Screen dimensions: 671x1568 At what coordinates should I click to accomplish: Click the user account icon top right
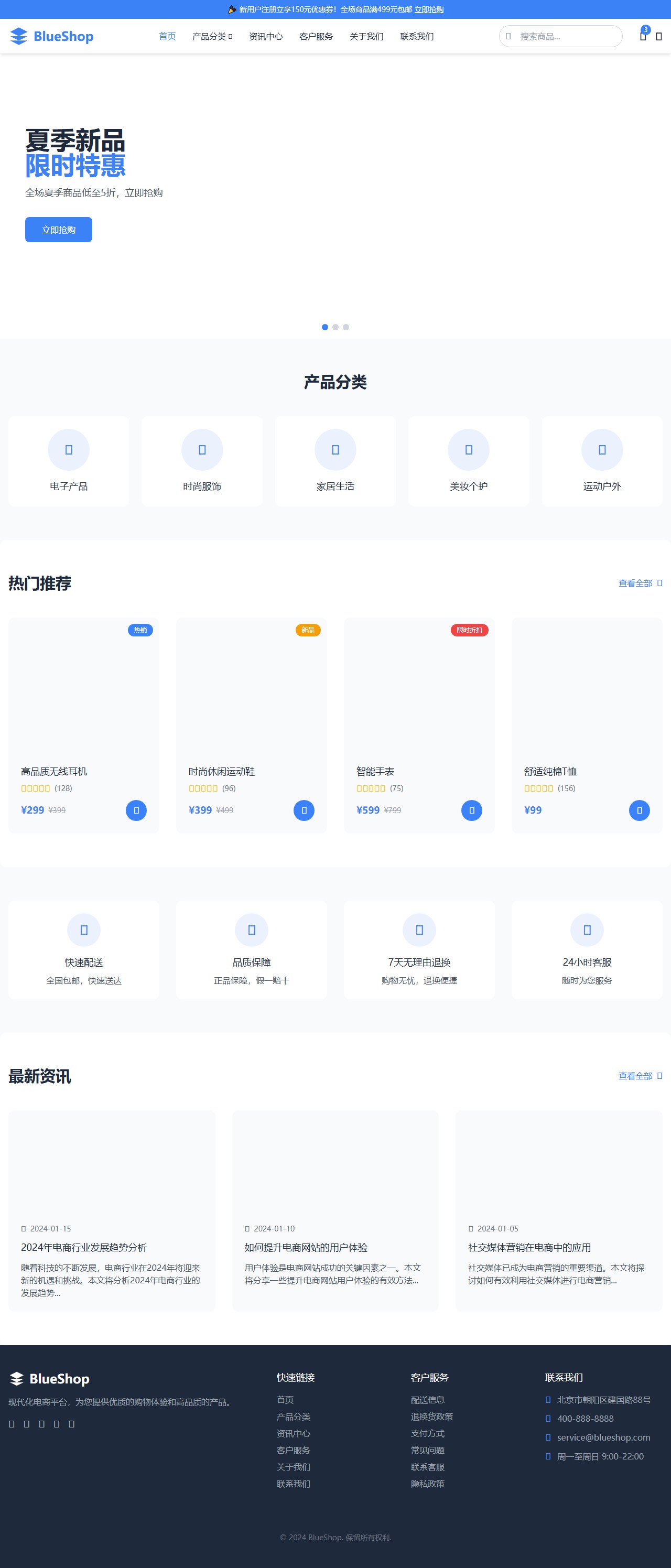659,37
